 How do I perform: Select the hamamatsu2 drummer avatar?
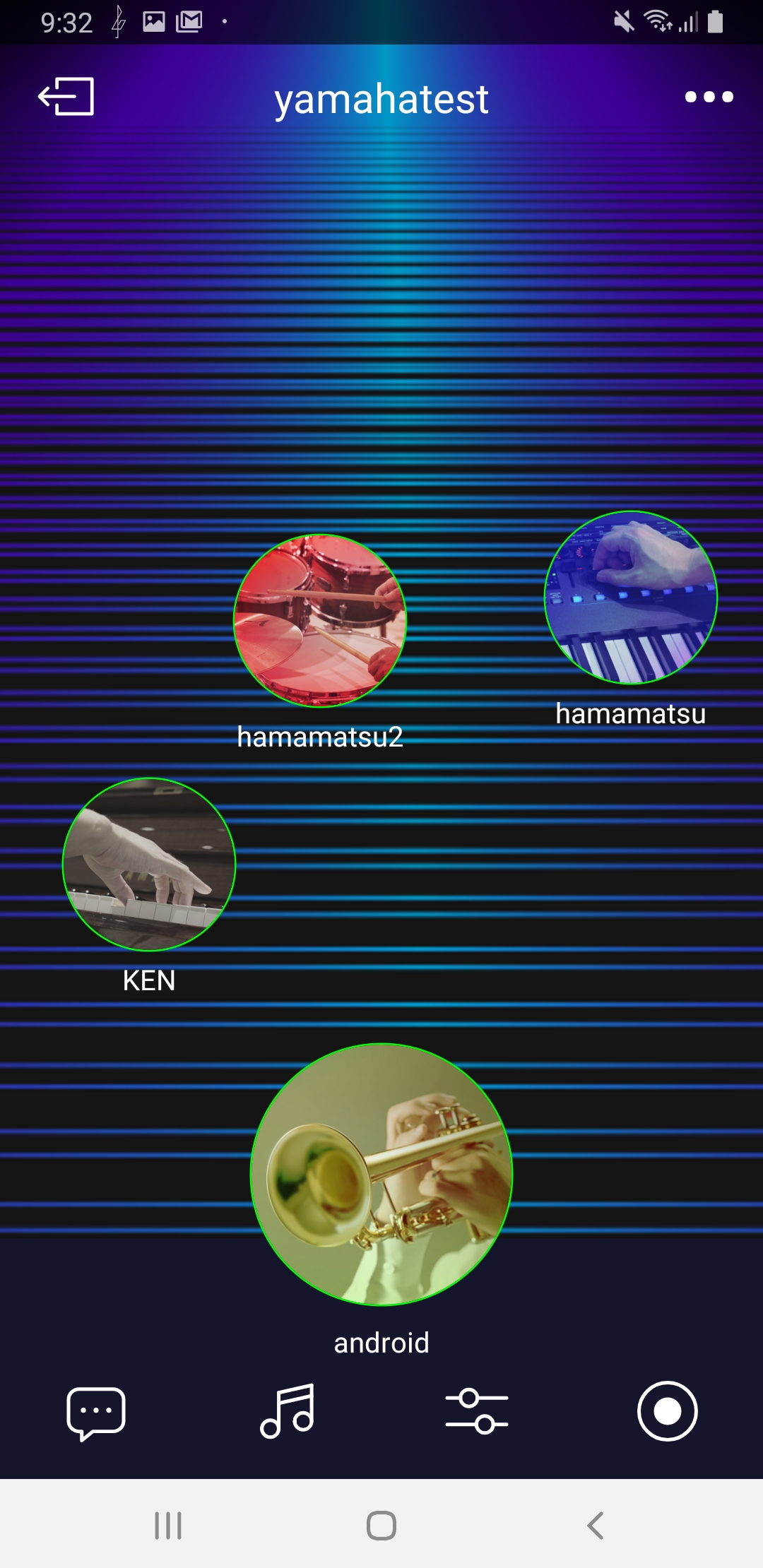pyautogui.click(x=320, y=620)
